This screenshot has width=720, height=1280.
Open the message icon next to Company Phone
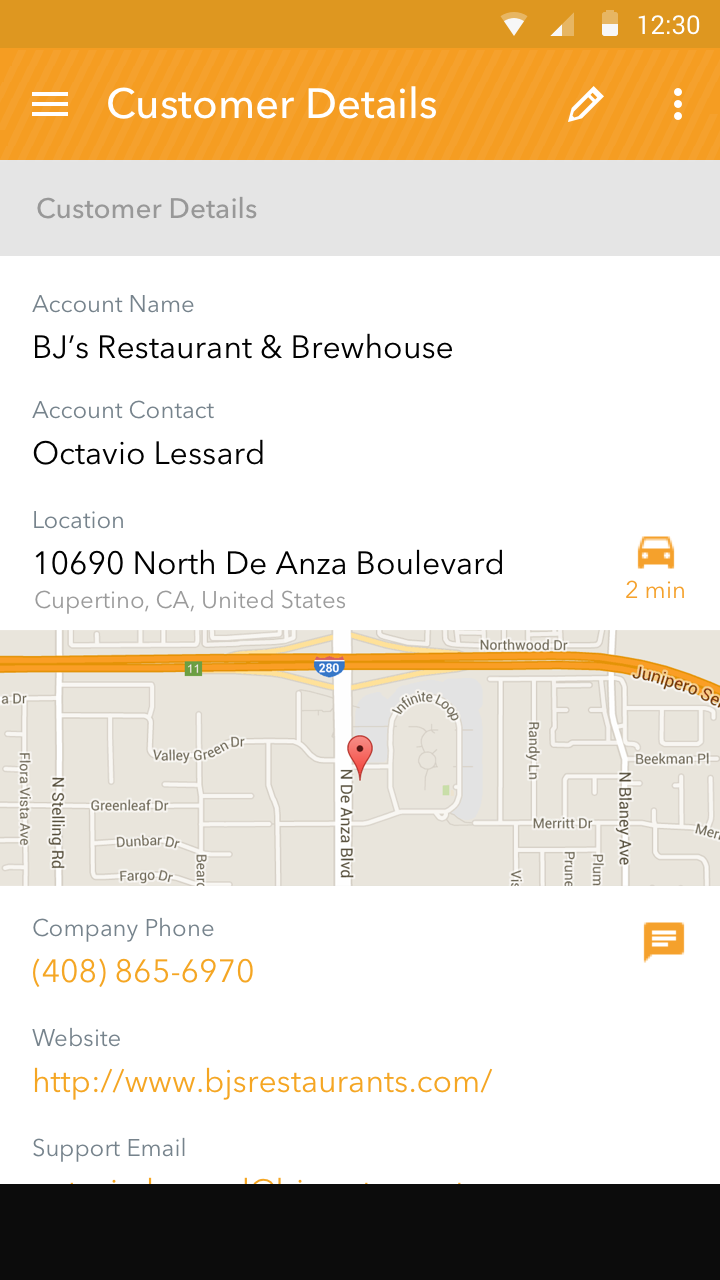coord(663,941)
